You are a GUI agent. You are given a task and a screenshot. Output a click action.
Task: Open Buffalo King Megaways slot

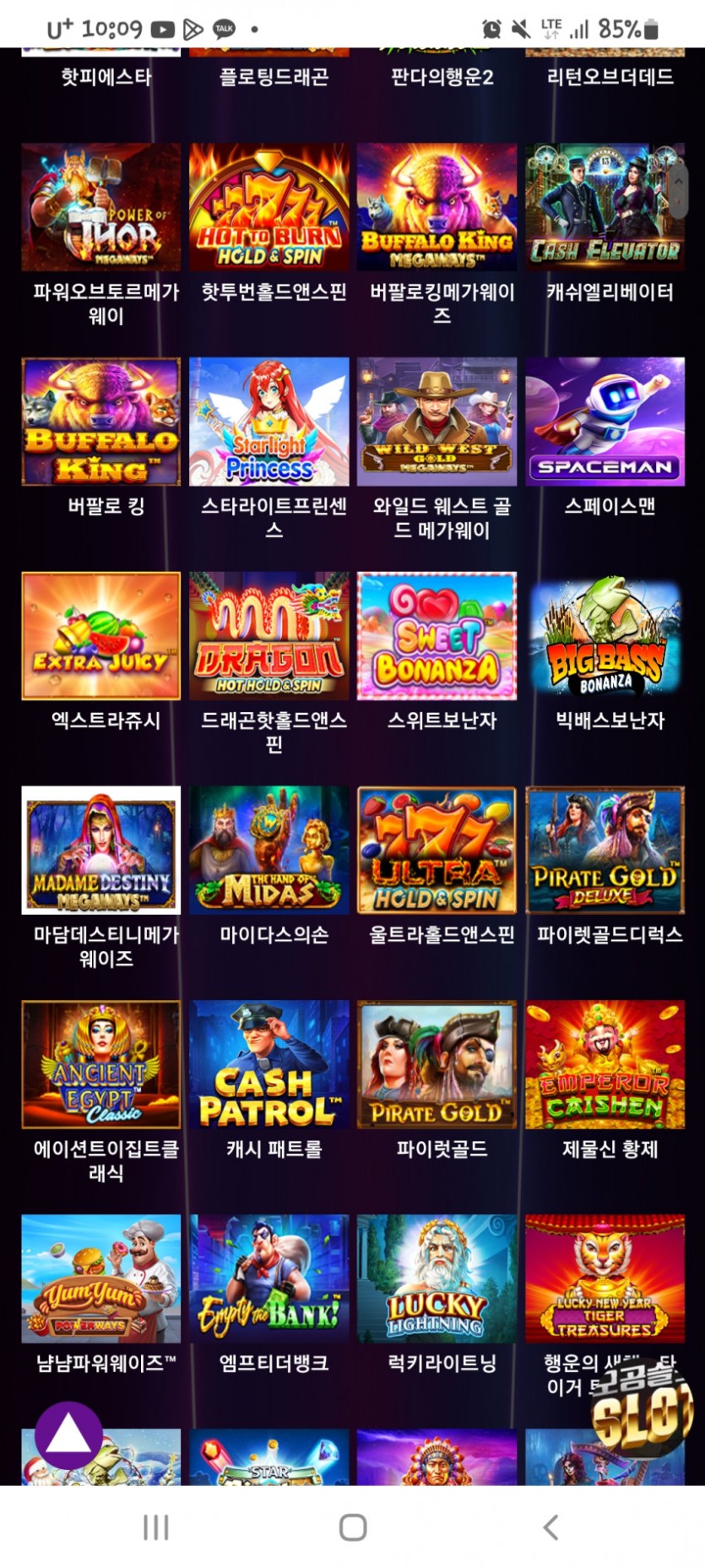(x=437, y=207)
